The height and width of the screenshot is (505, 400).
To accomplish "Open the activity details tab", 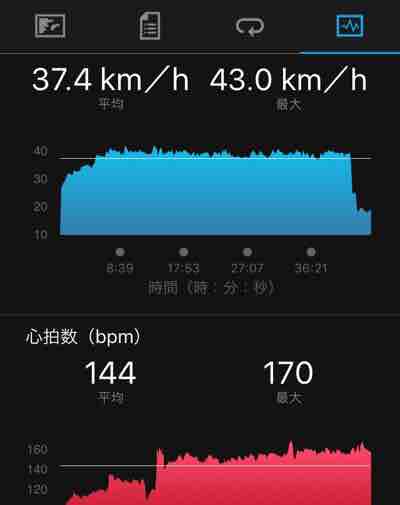I will [x=150, y=26].
